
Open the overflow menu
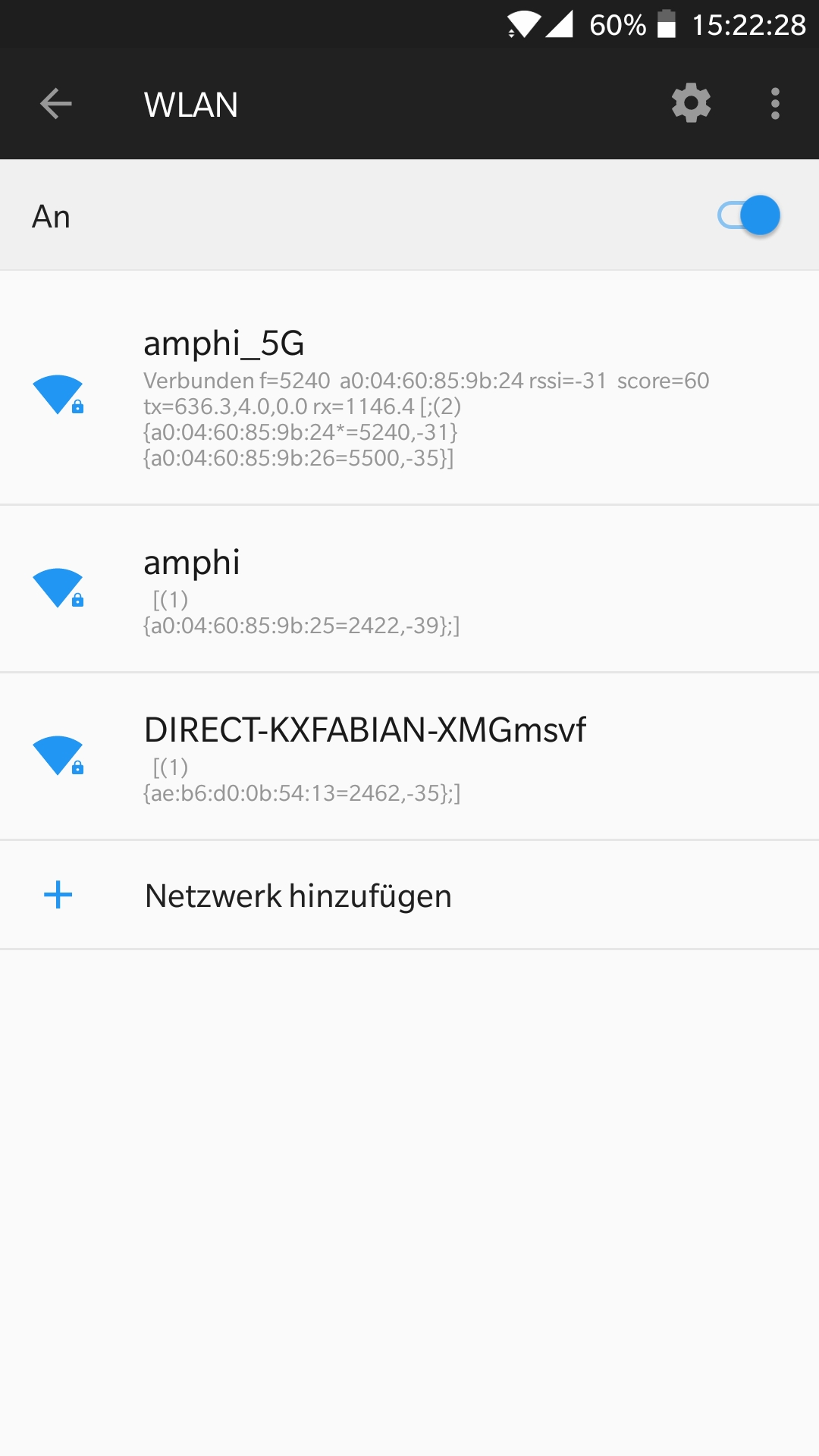(774, 104)
